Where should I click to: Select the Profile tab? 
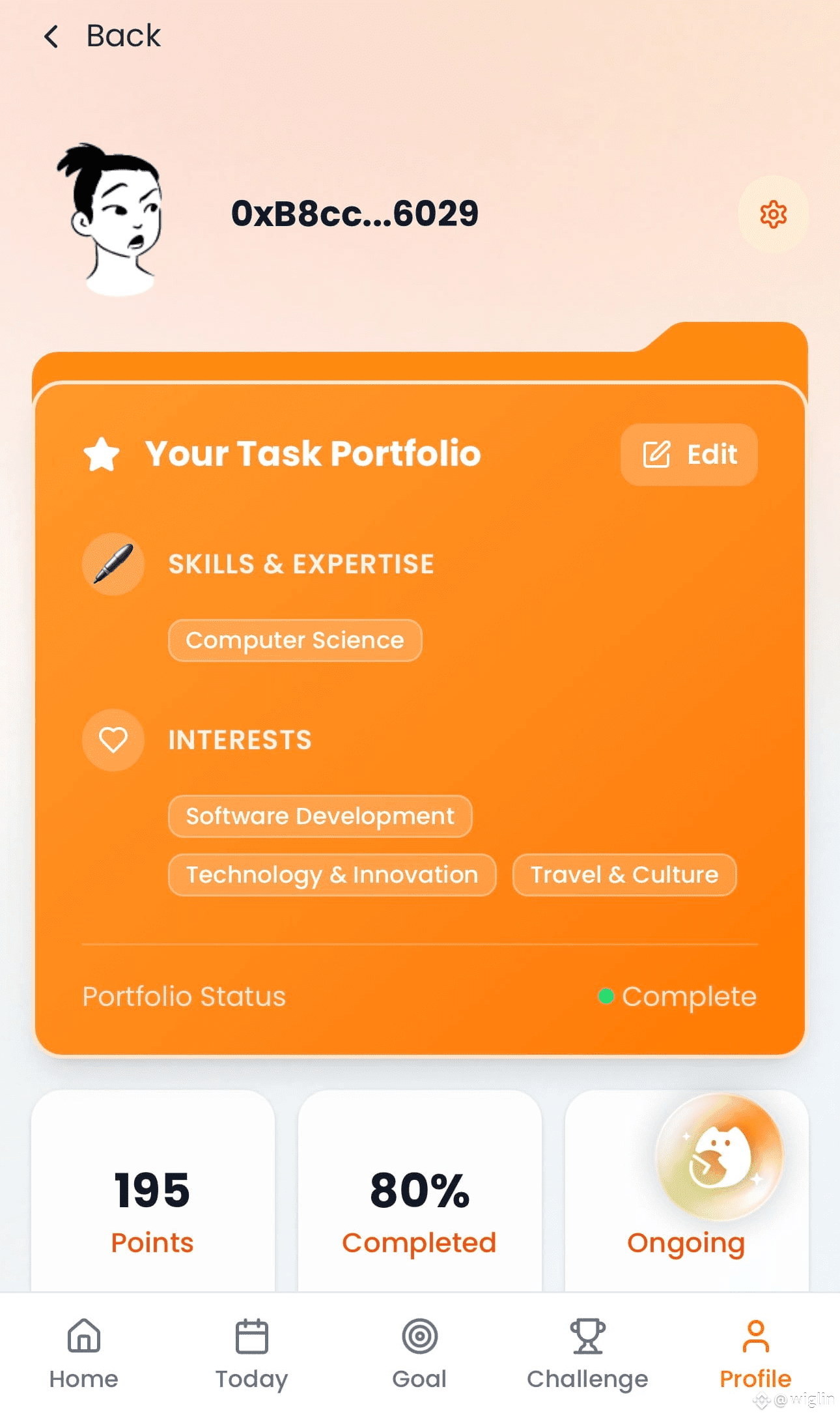pos(755,1354)
